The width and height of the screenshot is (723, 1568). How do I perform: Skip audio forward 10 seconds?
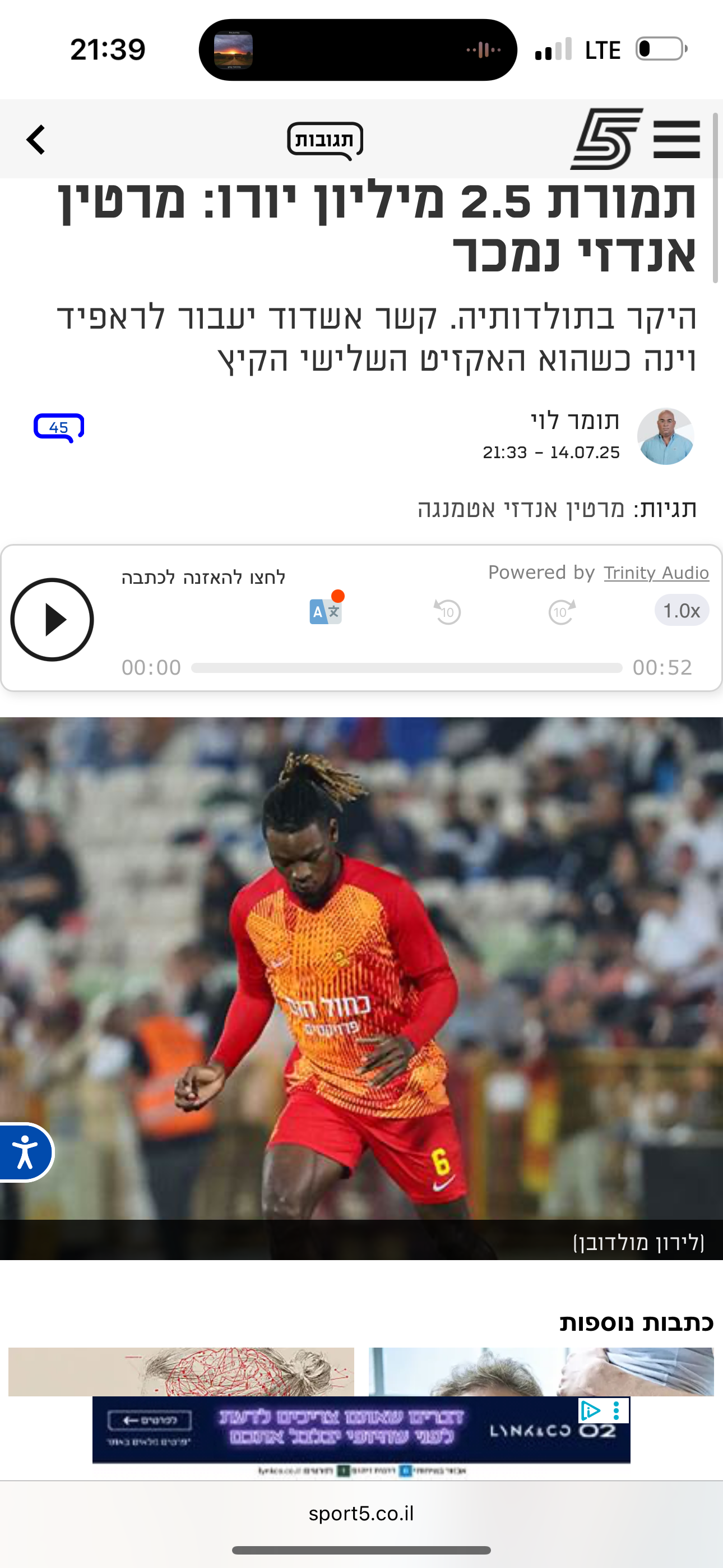coord(562,611)
